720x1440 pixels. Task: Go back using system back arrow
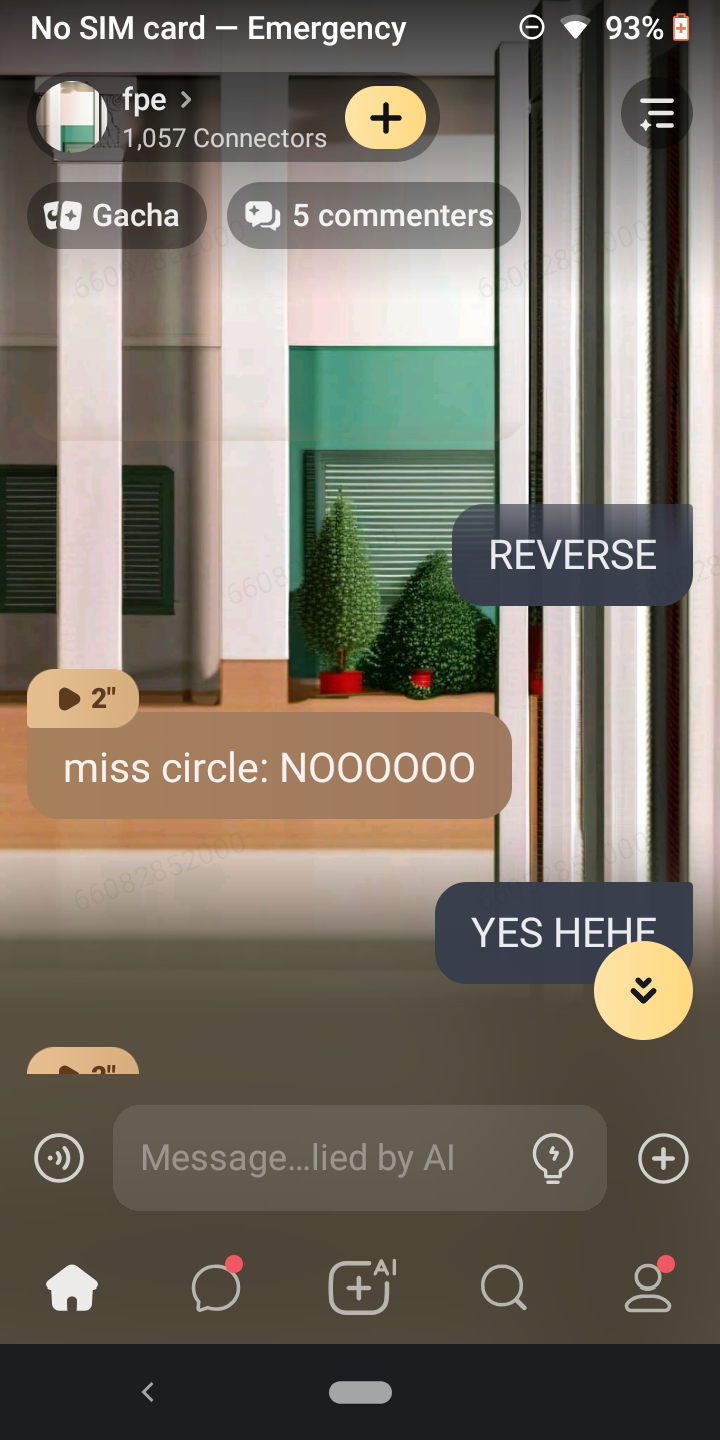coord(148,1391)
